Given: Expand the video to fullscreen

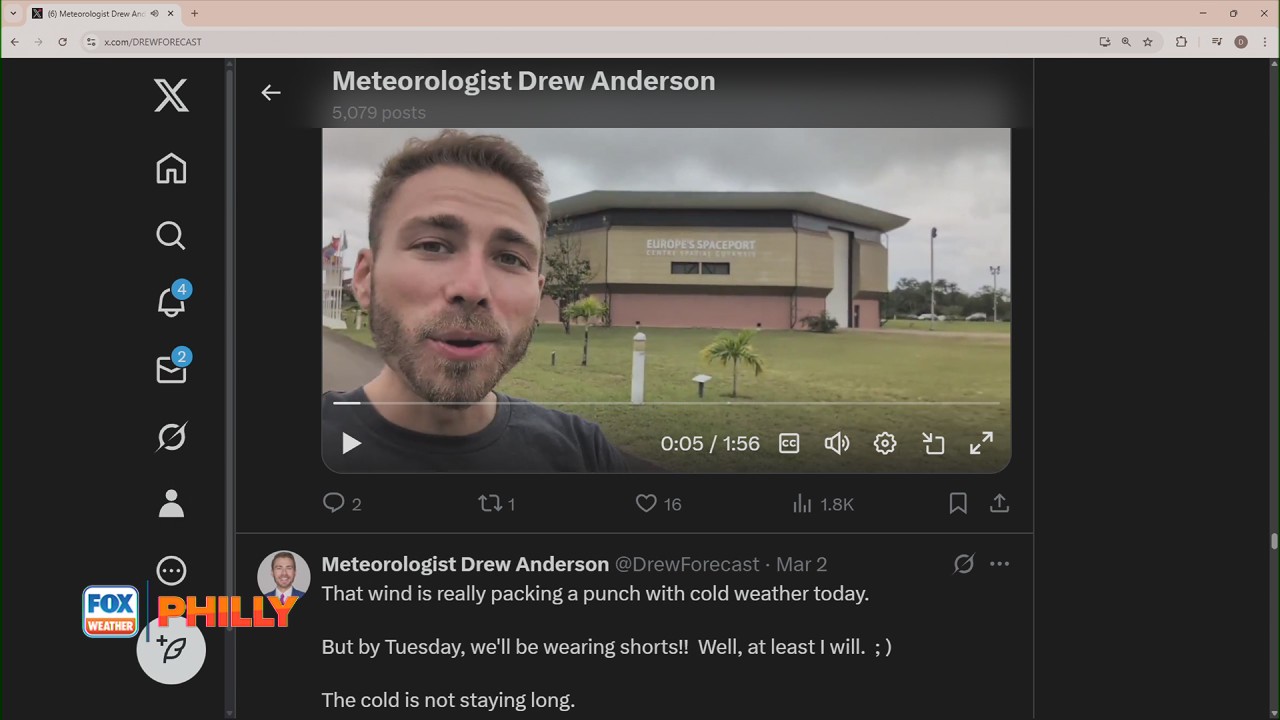Looking at the screenshot, I should (981, 443).
